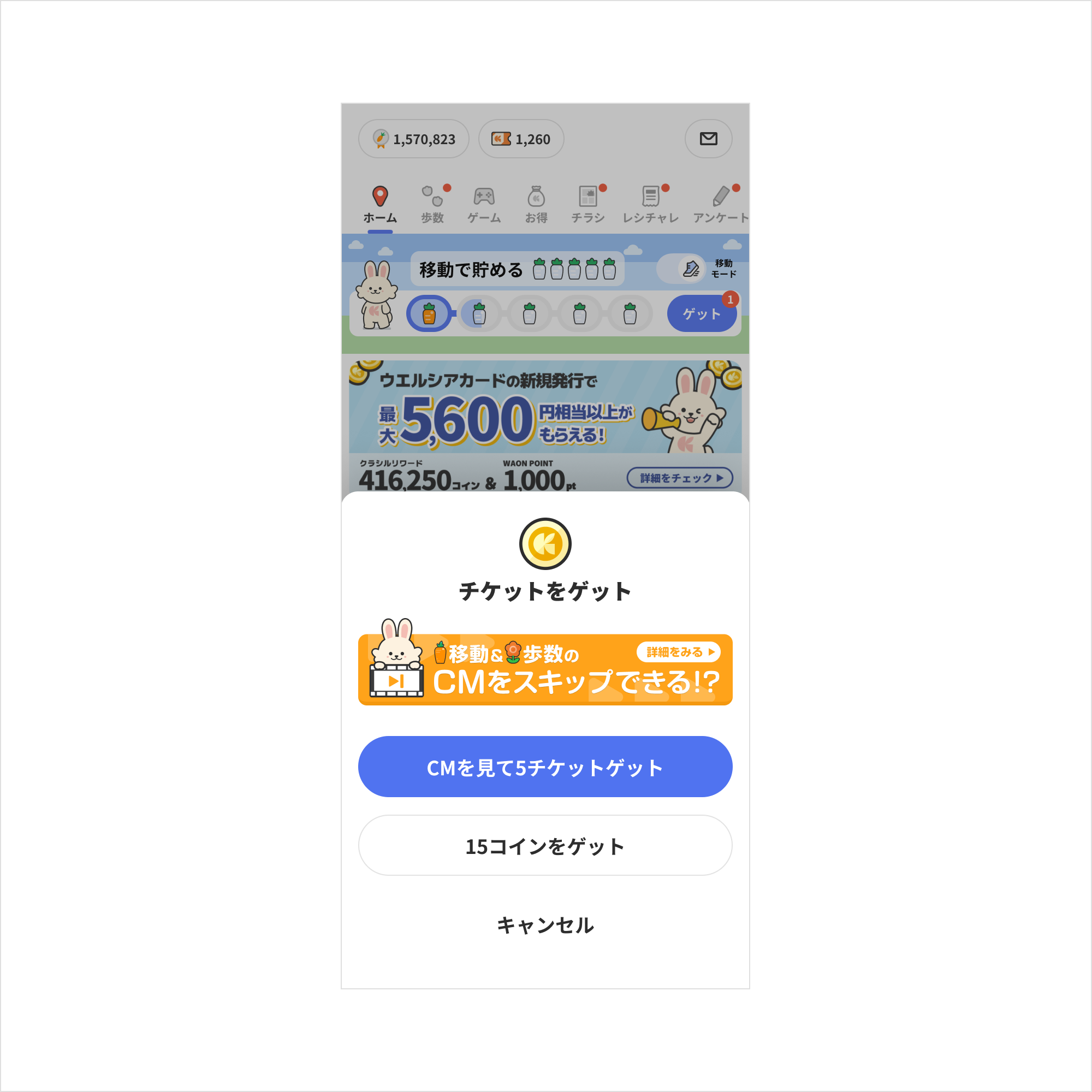Tap 詳細をみる on the orange banner
Image resolution: width=1092 pixels, height=1092 pixels.
678,652
